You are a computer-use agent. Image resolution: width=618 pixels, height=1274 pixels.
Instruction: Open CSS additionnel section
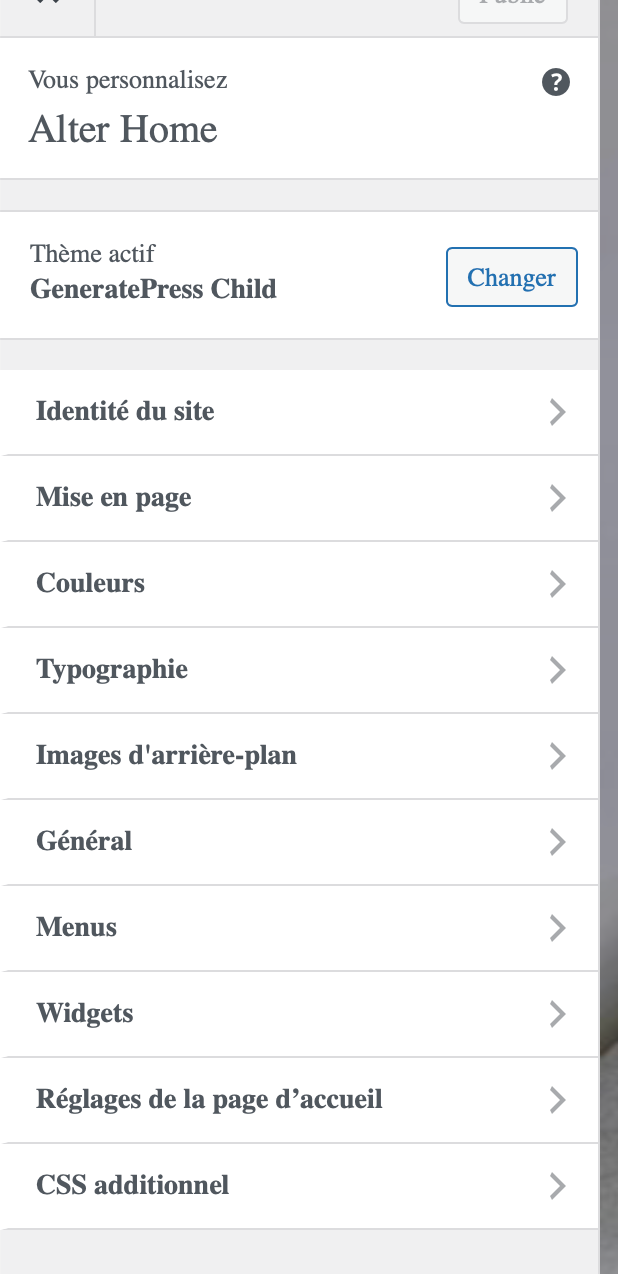tap(300, 1186)
